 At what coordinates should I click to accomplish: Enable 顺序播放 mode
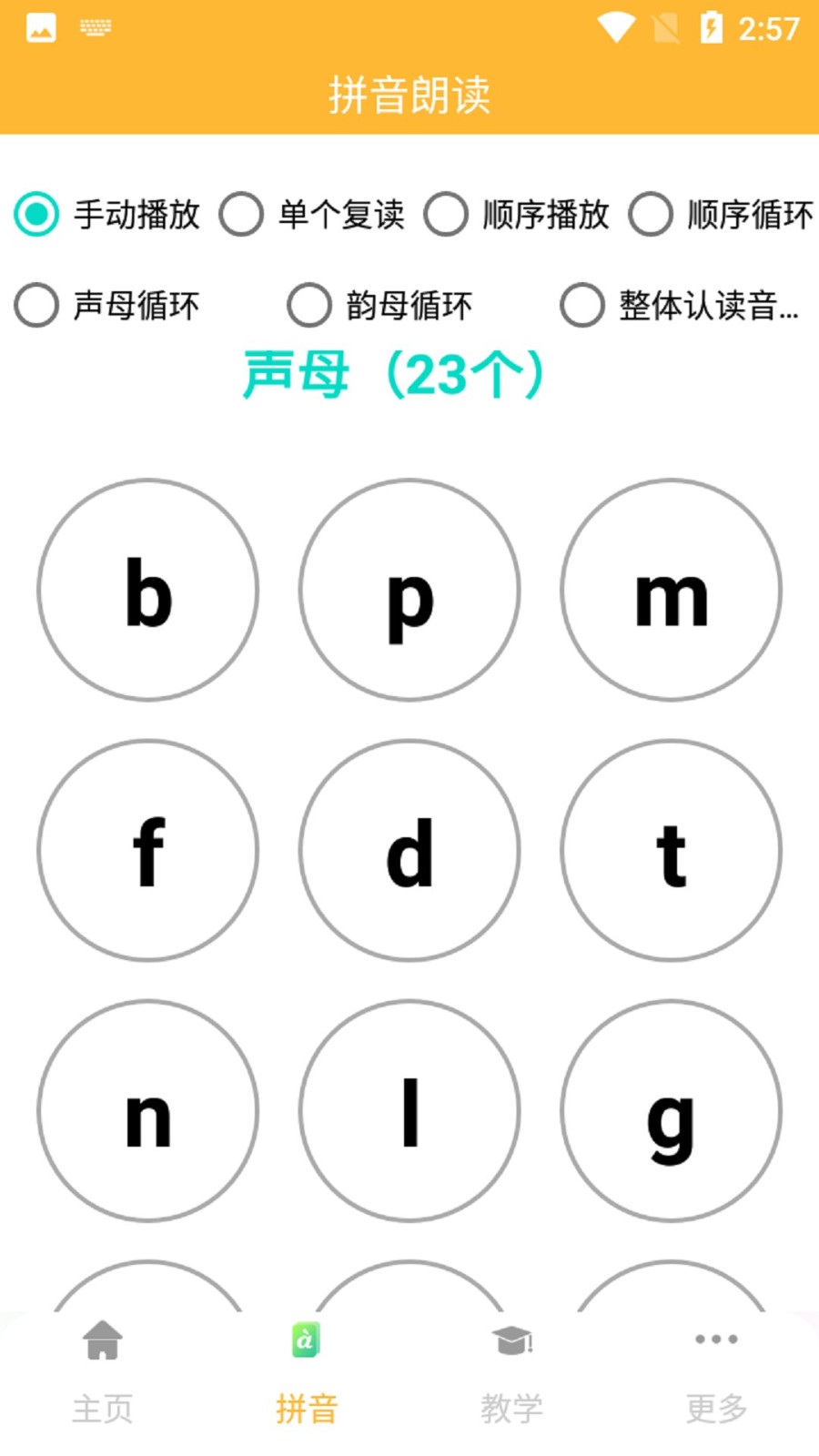[x=447, y=215]
